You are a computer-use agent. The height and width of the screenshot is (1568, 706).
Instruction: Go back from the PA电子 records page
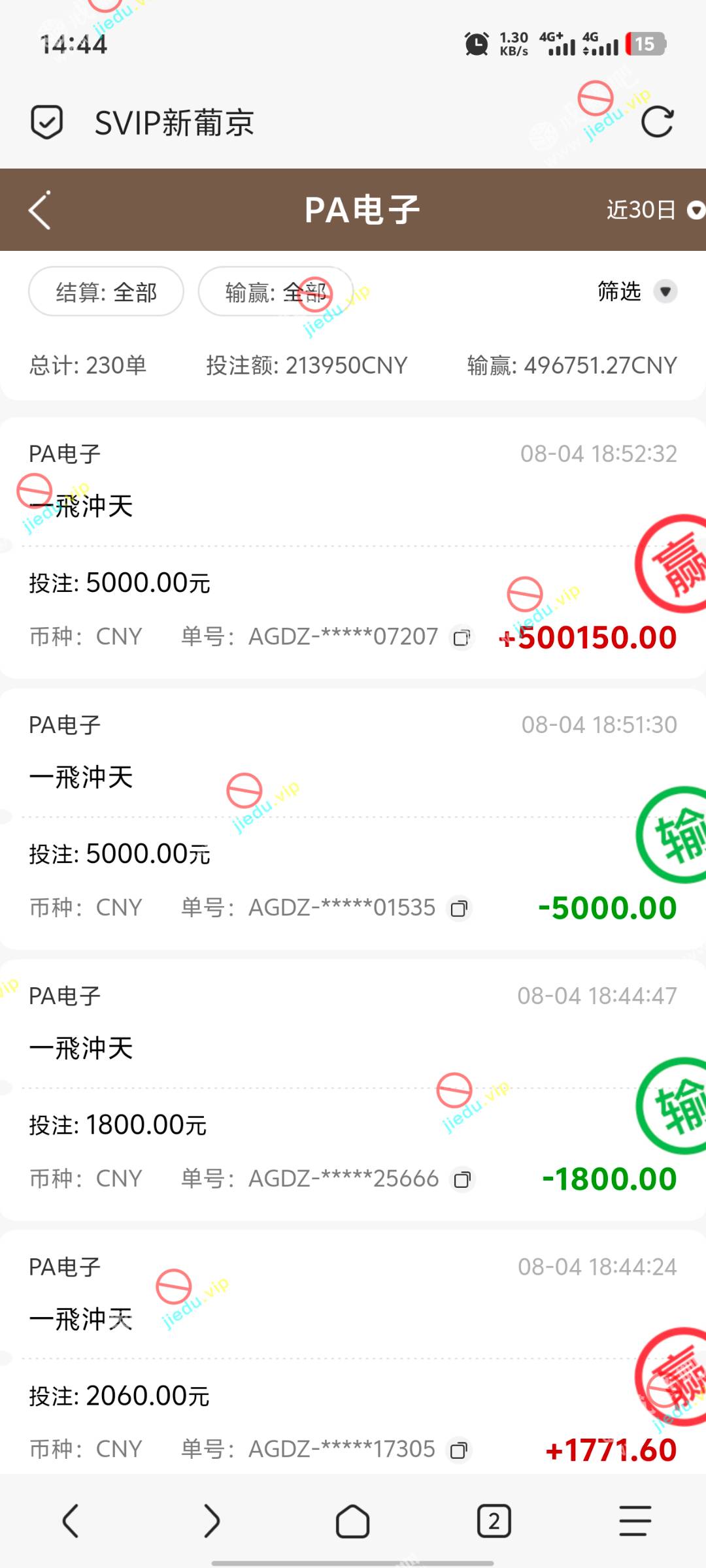pos(40,210)
